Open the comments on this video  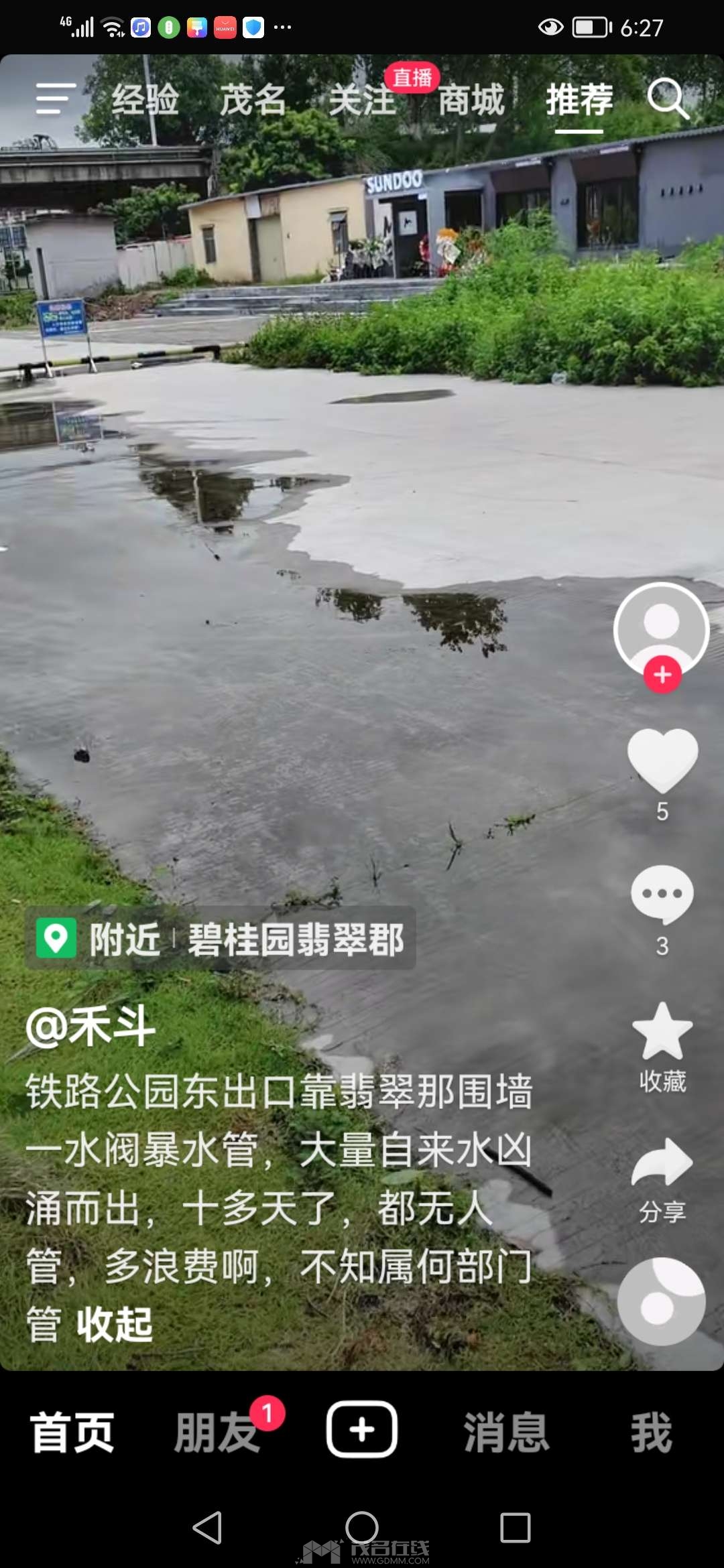coord(662,894)
